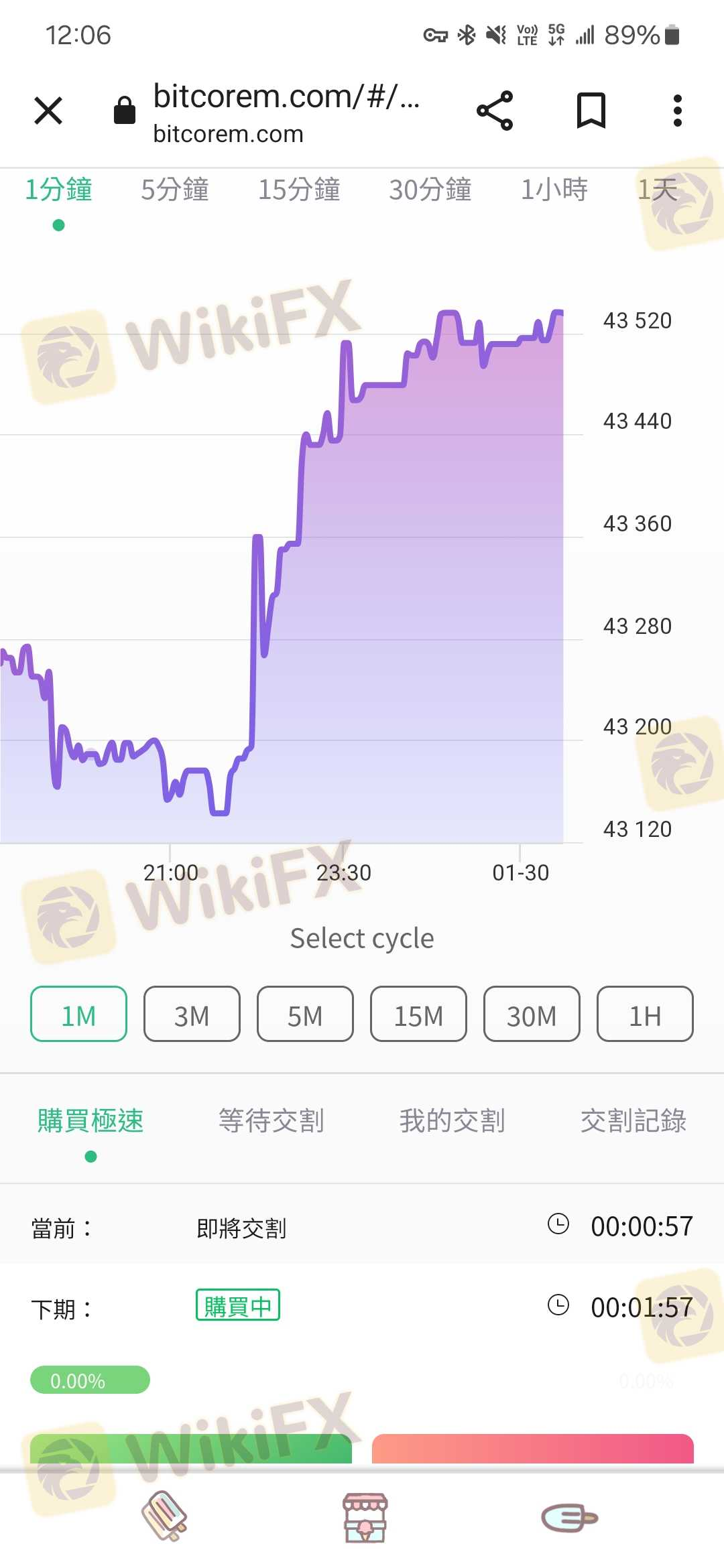Image resolution: width=724 pixels, height=1568 pixels.
Task: Tap the lock icon beside the URL
Action: 124,111
